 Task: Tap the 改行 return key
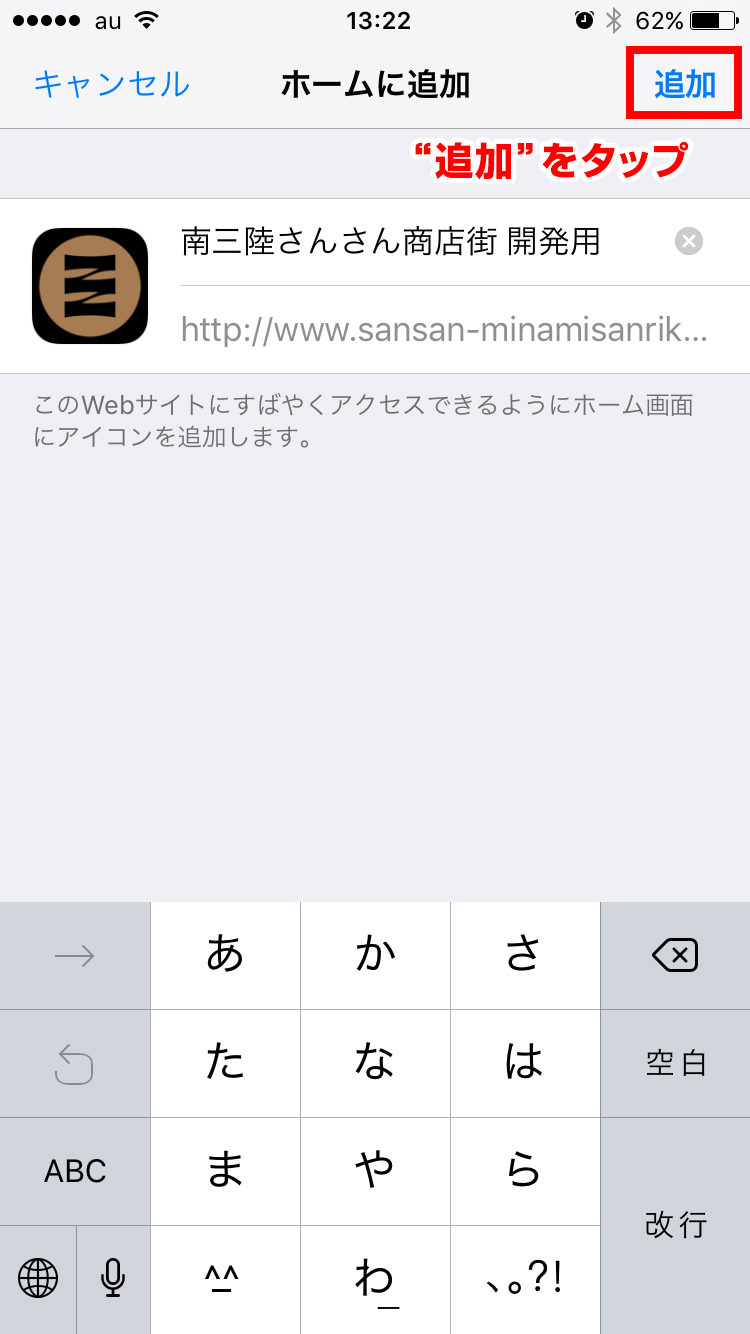[675, 1225]
